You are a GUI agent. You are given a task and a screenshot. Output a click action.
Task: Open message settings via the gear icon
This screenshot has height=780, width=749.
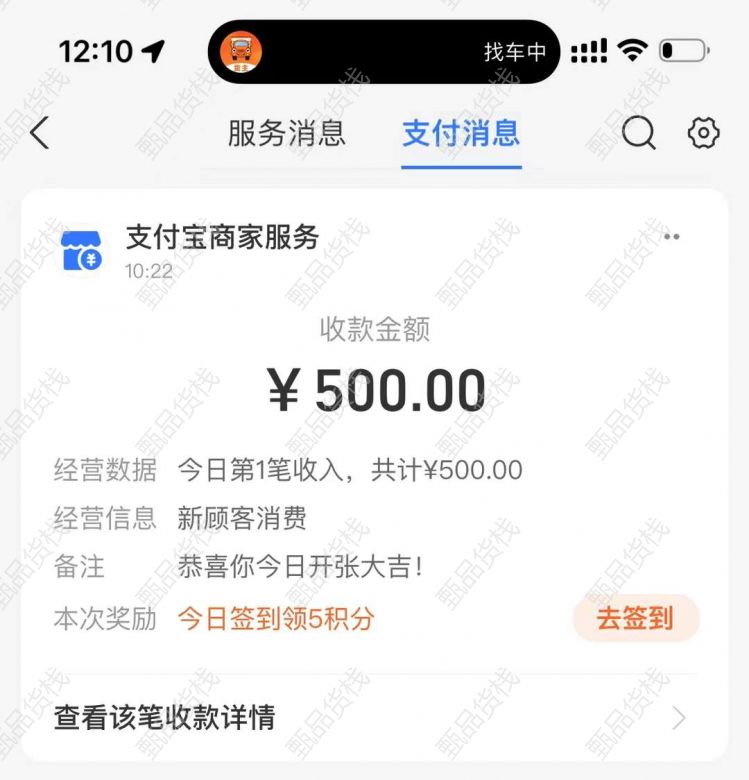point(703,133)
